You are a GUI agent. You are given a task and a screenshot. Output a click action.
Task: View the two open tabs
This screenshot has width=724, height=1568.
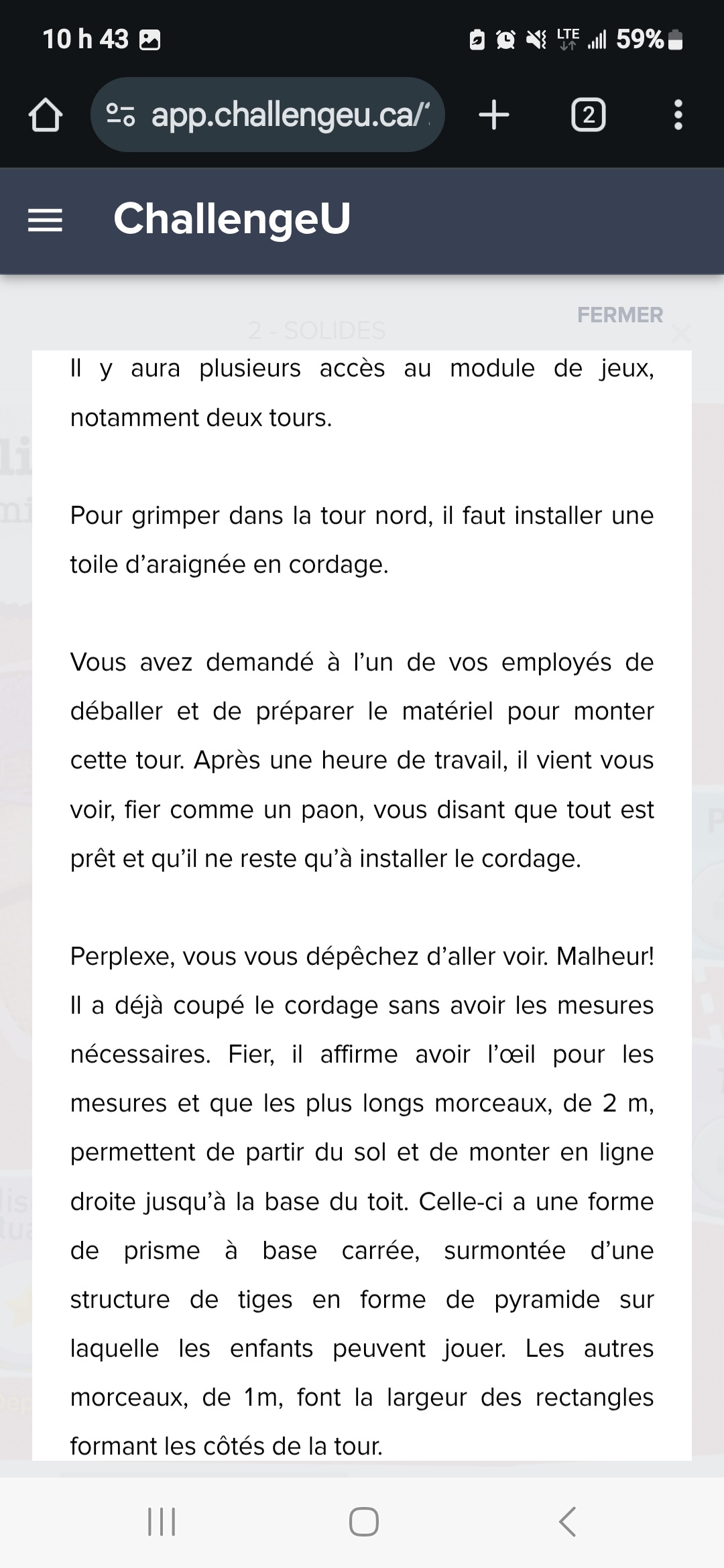coord(588,115)
